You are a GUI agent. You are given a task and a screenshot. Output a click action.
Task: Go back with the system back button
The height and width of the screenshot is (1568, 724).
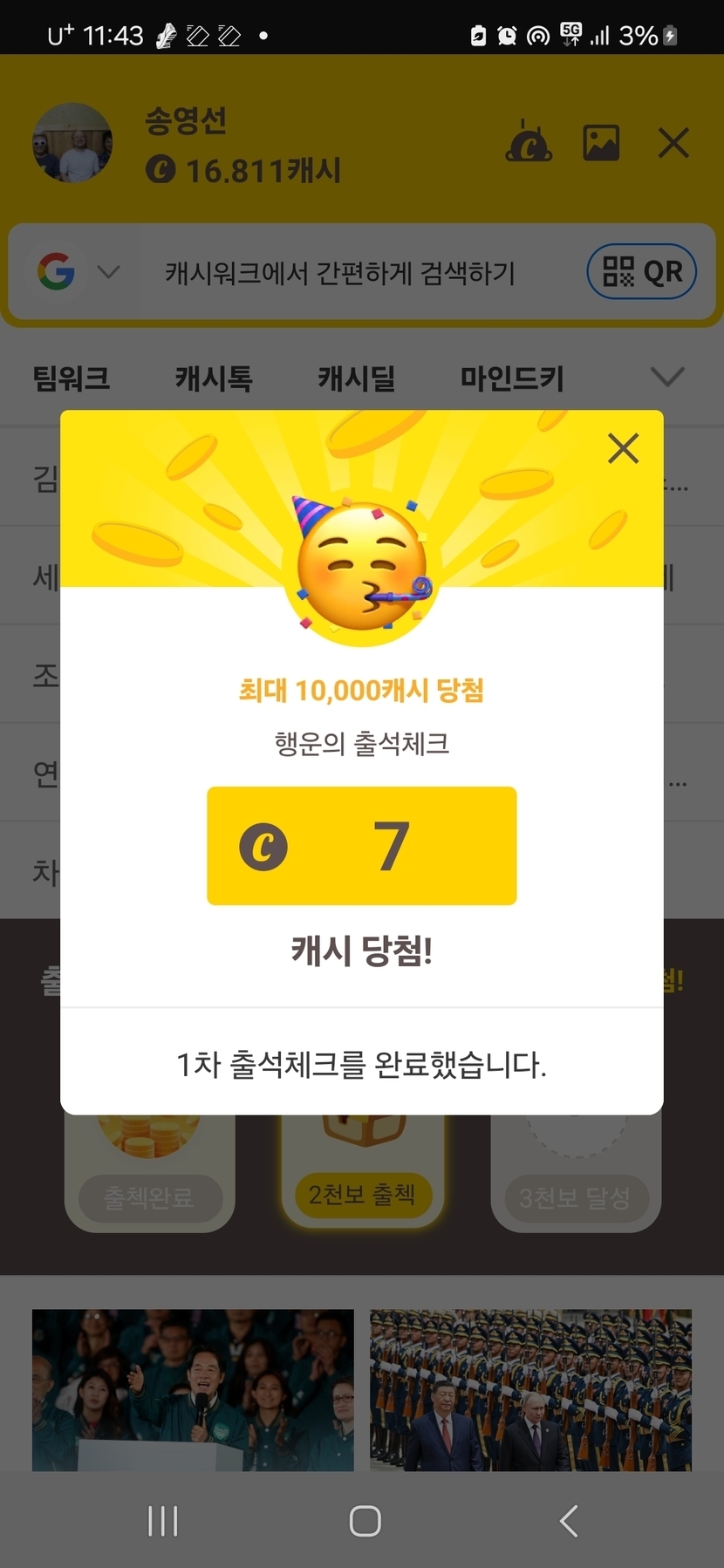coord(569,1521)
